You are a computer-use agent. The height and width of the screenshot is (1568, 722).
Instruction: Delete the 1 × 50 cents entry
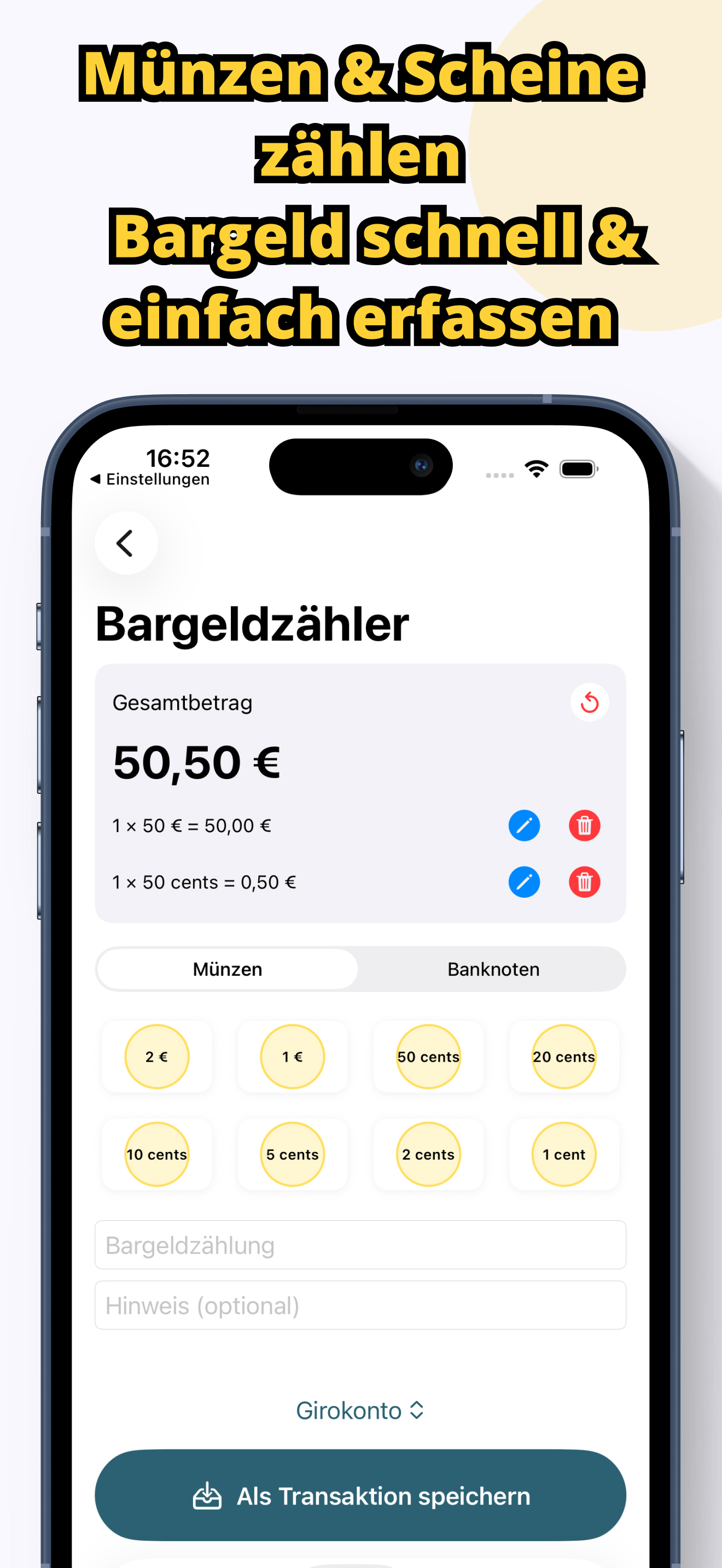[x=584, y=881]
